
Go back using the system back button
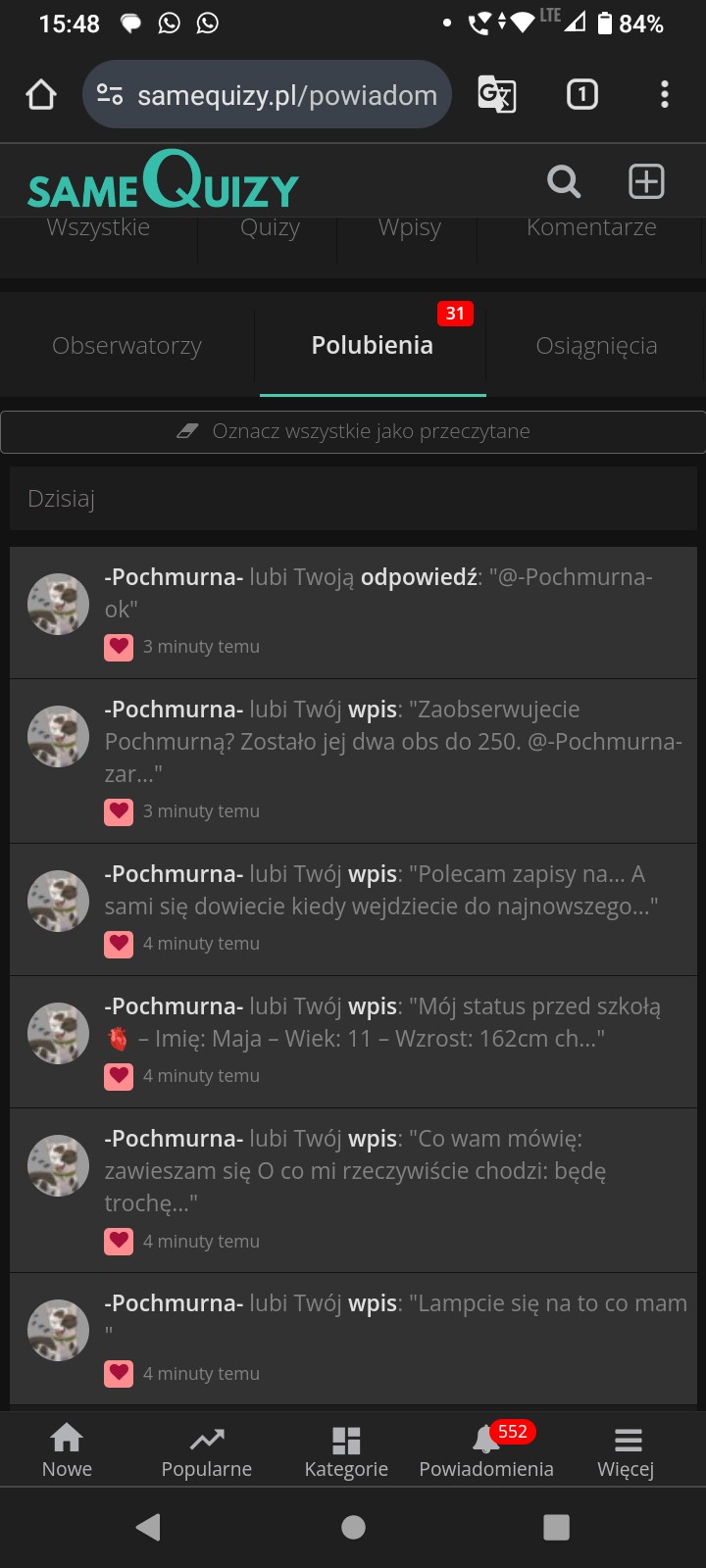(148, 1527)
